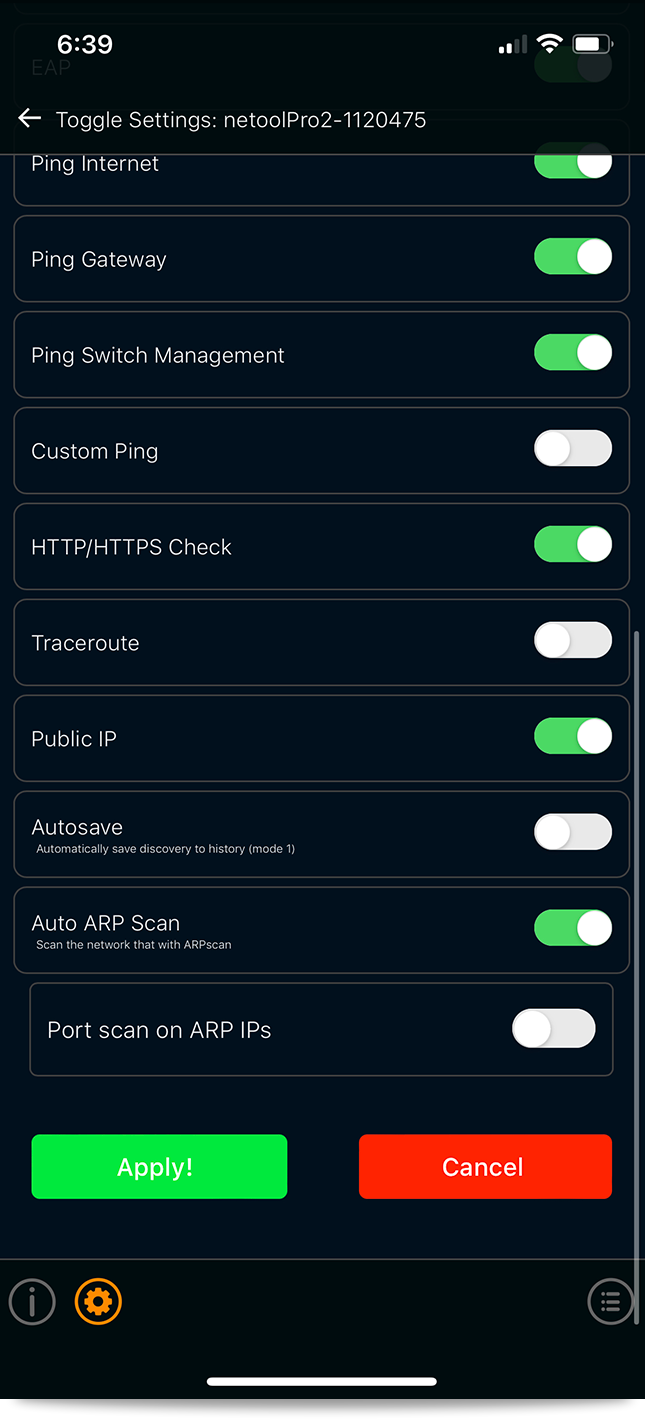645x1421 pixels.
Task: Switch off Auto ARP Scan
Action: [573, 928]
